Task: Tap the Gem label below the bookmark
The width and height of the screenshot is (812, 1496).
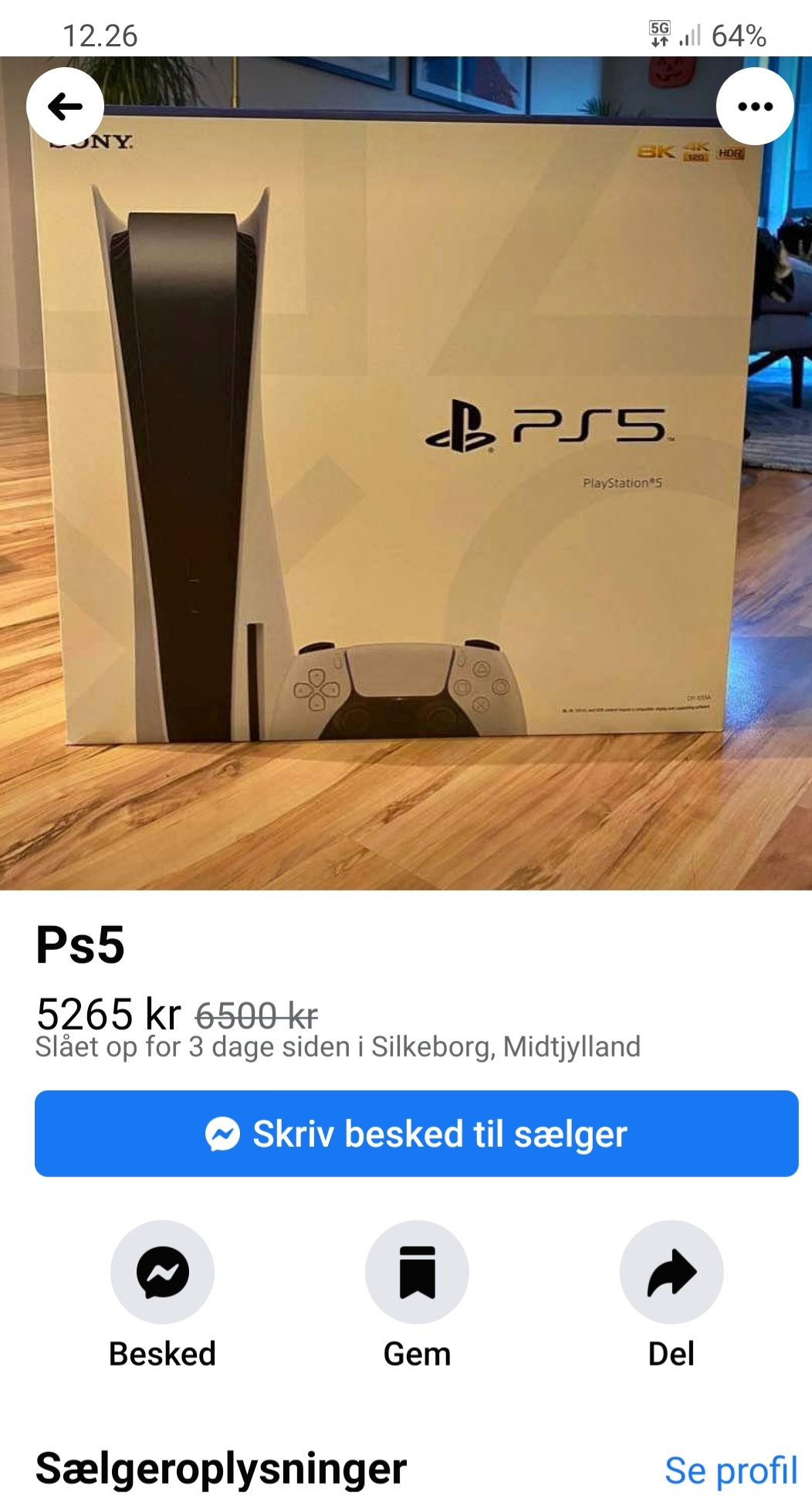Action: tap(418, 1353)
